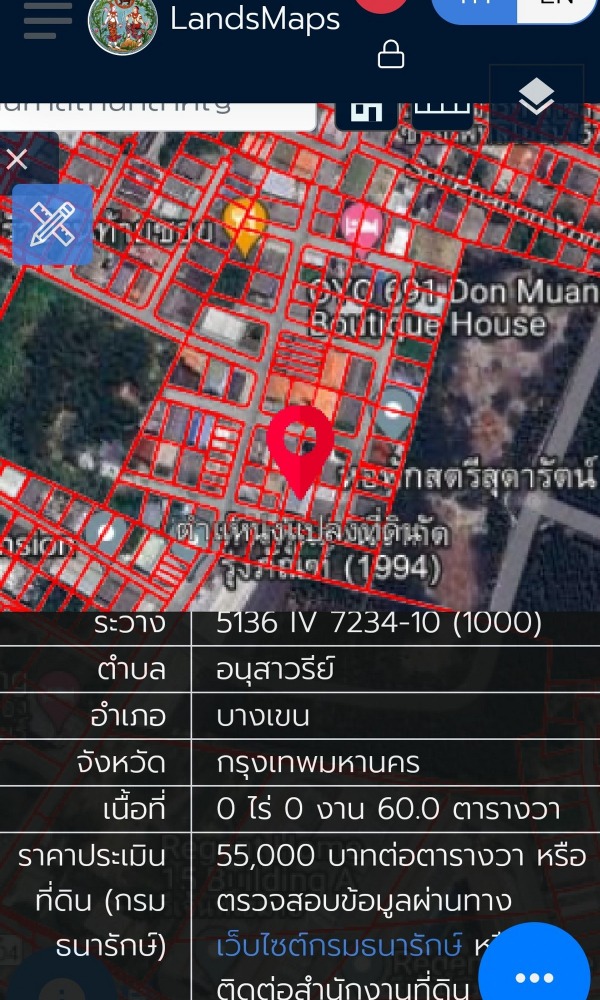Close the panel with the X button
The image size is (600, 1000).
pyautogui.click(x=17, y=159)
